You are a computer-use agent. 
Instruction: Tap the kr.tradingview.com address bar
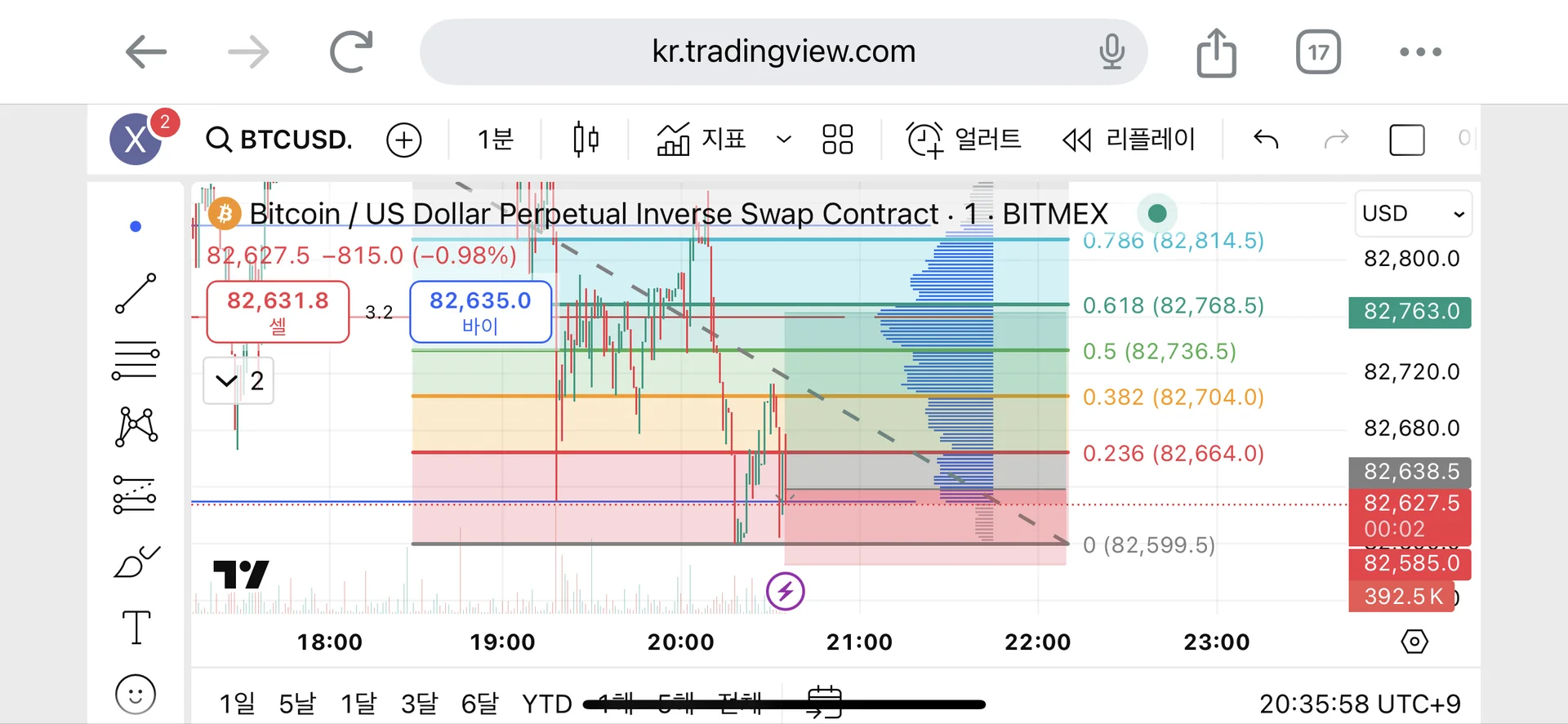(x=782, y=52)
